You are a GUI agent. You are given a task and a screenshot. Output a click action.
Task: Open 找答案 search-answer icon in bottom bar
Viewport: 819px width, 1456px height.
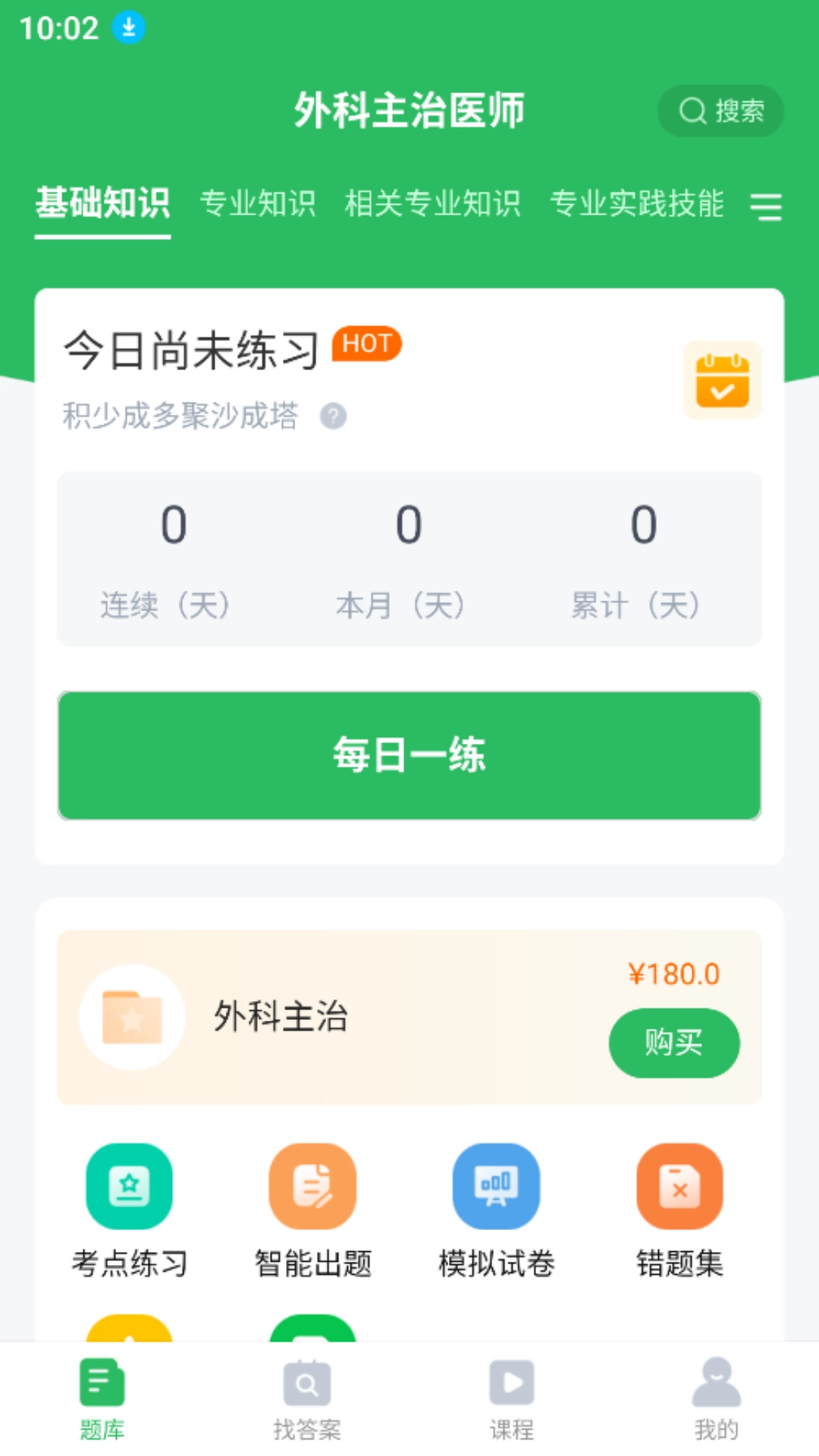307,1383
